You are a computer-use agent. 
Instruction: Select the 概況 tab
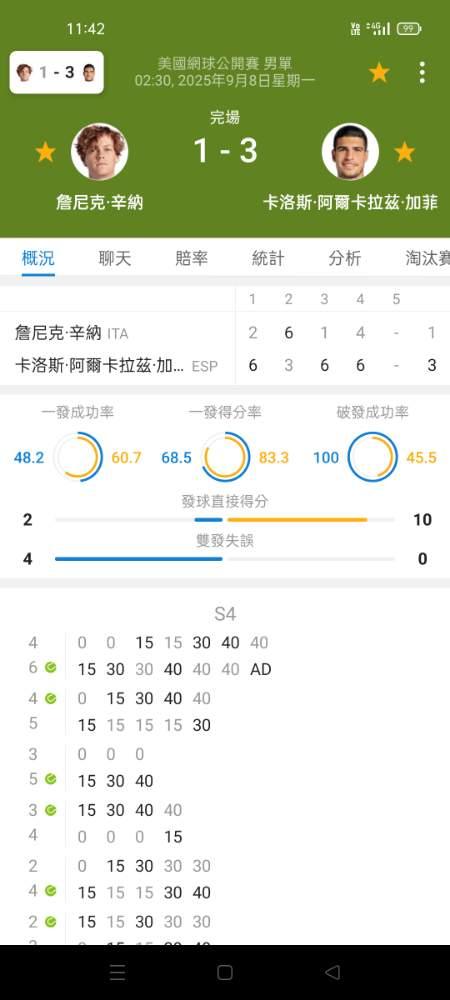pos(38,258)
